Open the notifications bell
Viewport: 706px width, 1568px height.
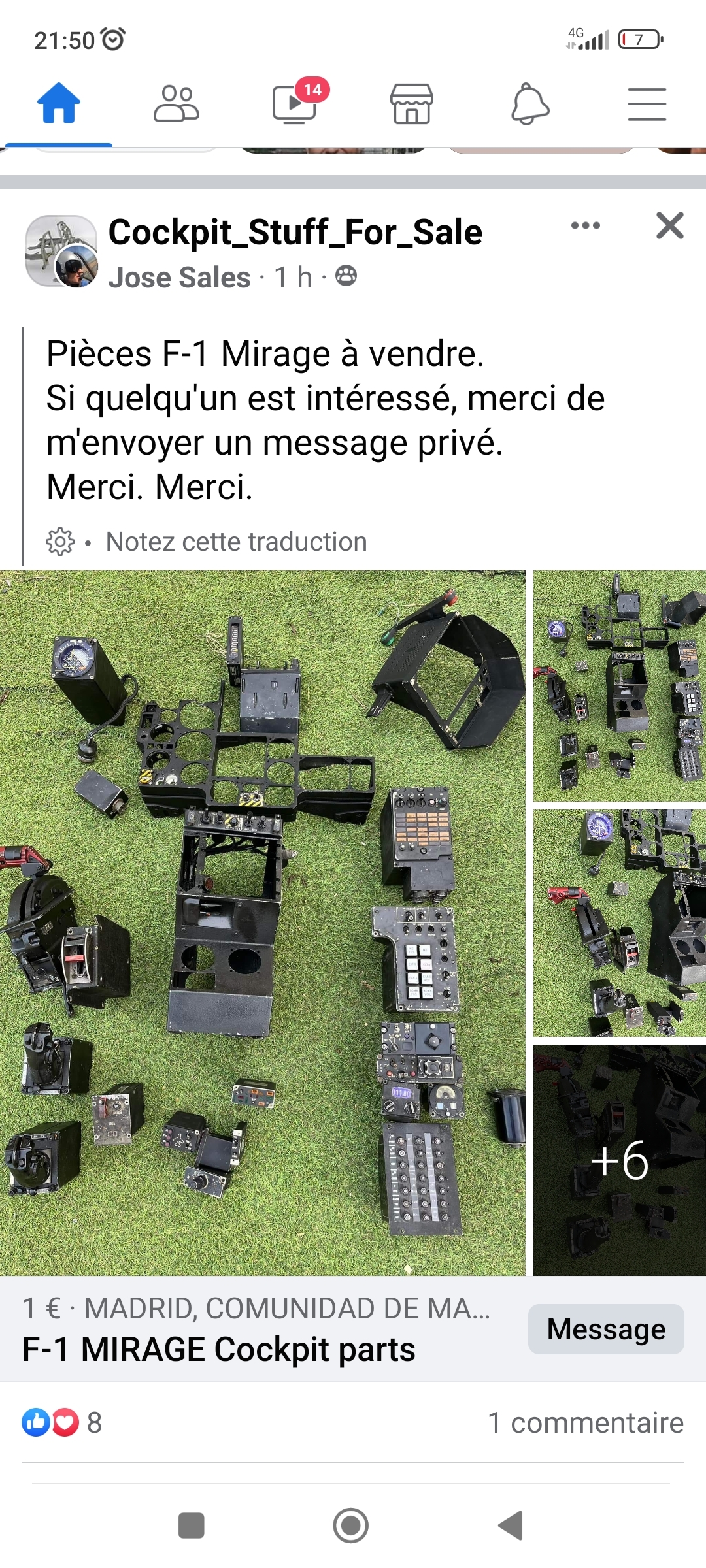(529, 104)
